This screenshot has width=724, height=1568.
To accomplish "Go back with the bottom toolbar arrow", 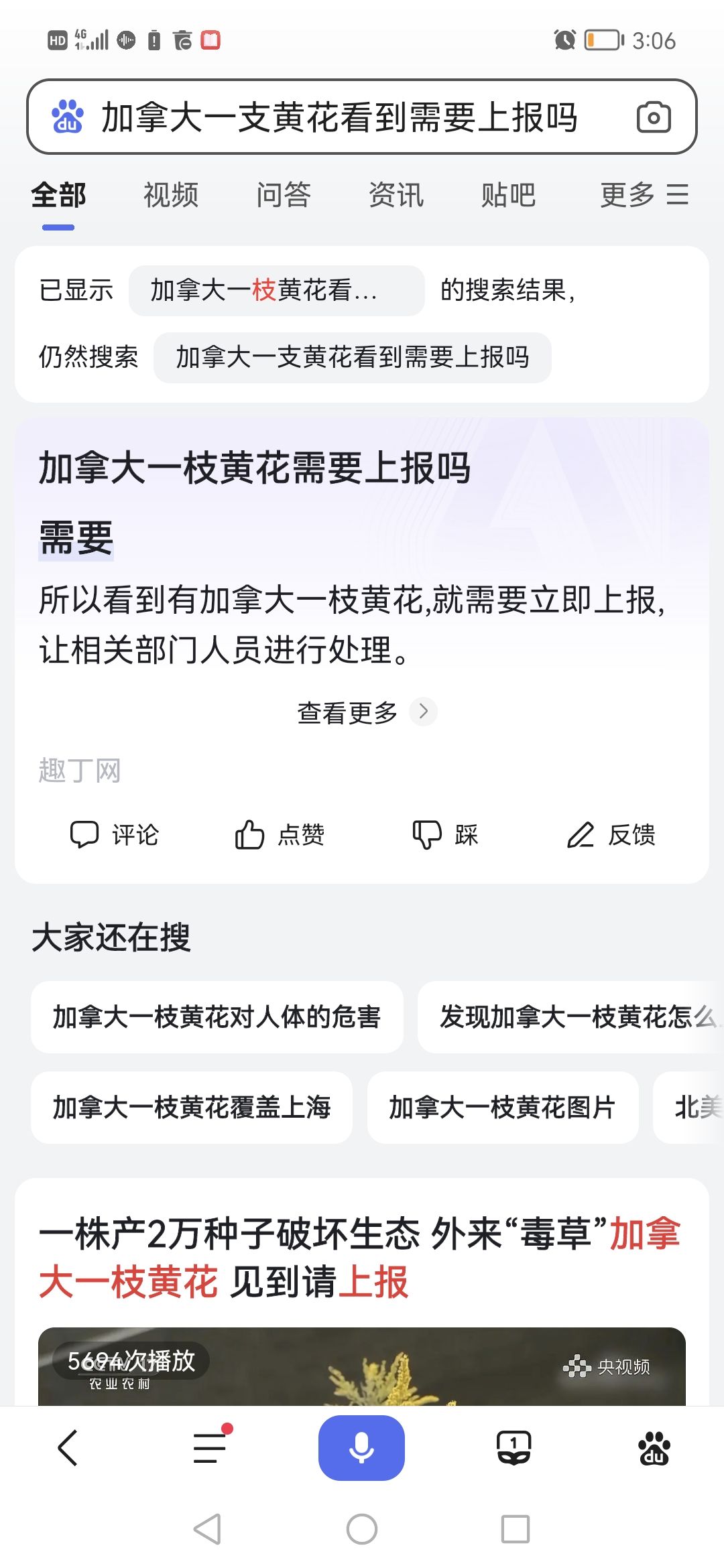I will coord(68,1448).
